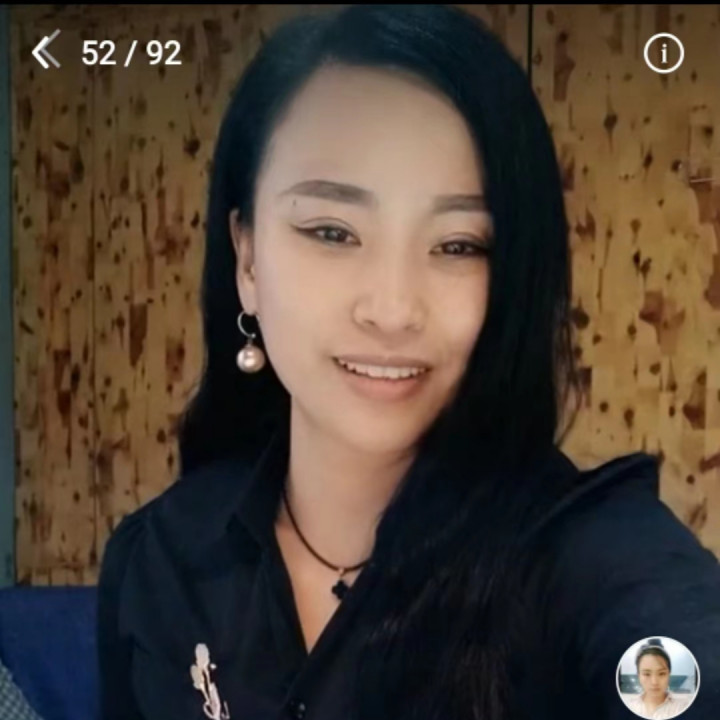
Task: Open the circular profile avatar thumbnail
Action: click(657, 677)
